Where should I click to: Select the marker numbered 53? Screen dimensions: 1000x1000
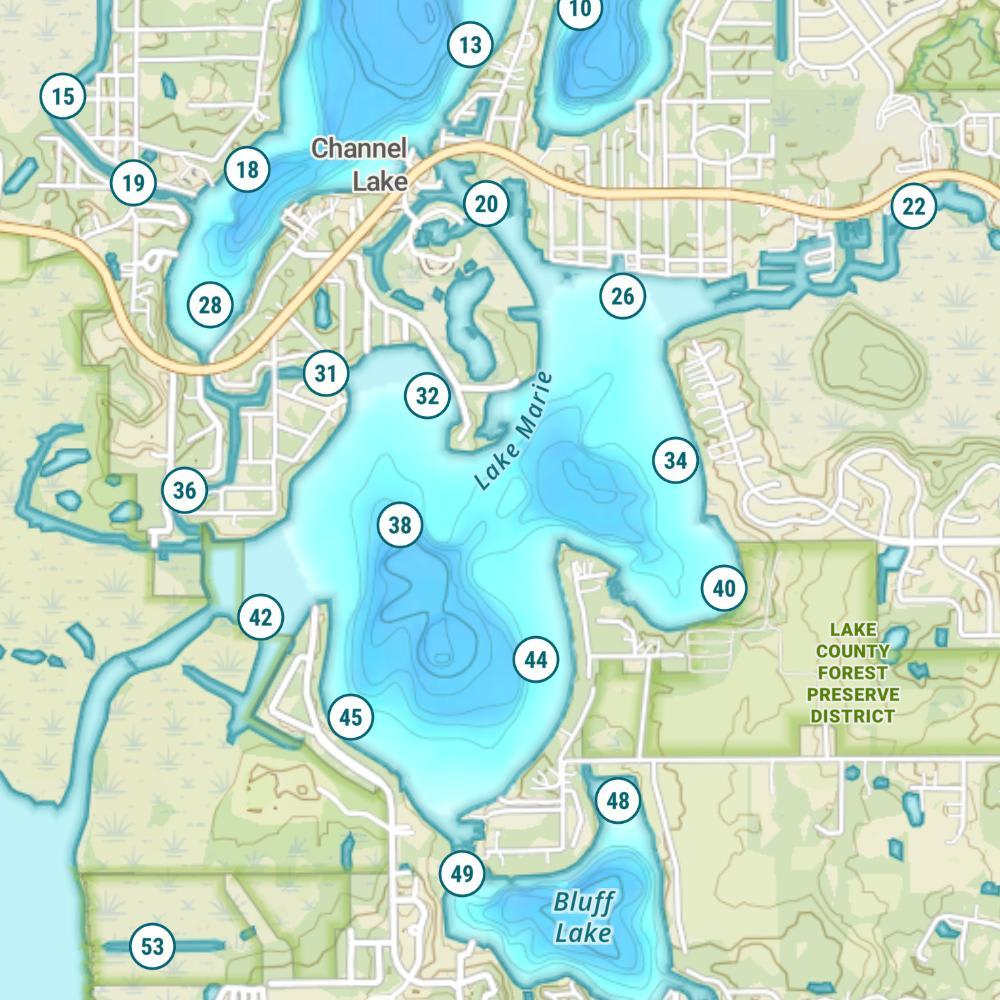pyautogui.click(x=152, y=946)
